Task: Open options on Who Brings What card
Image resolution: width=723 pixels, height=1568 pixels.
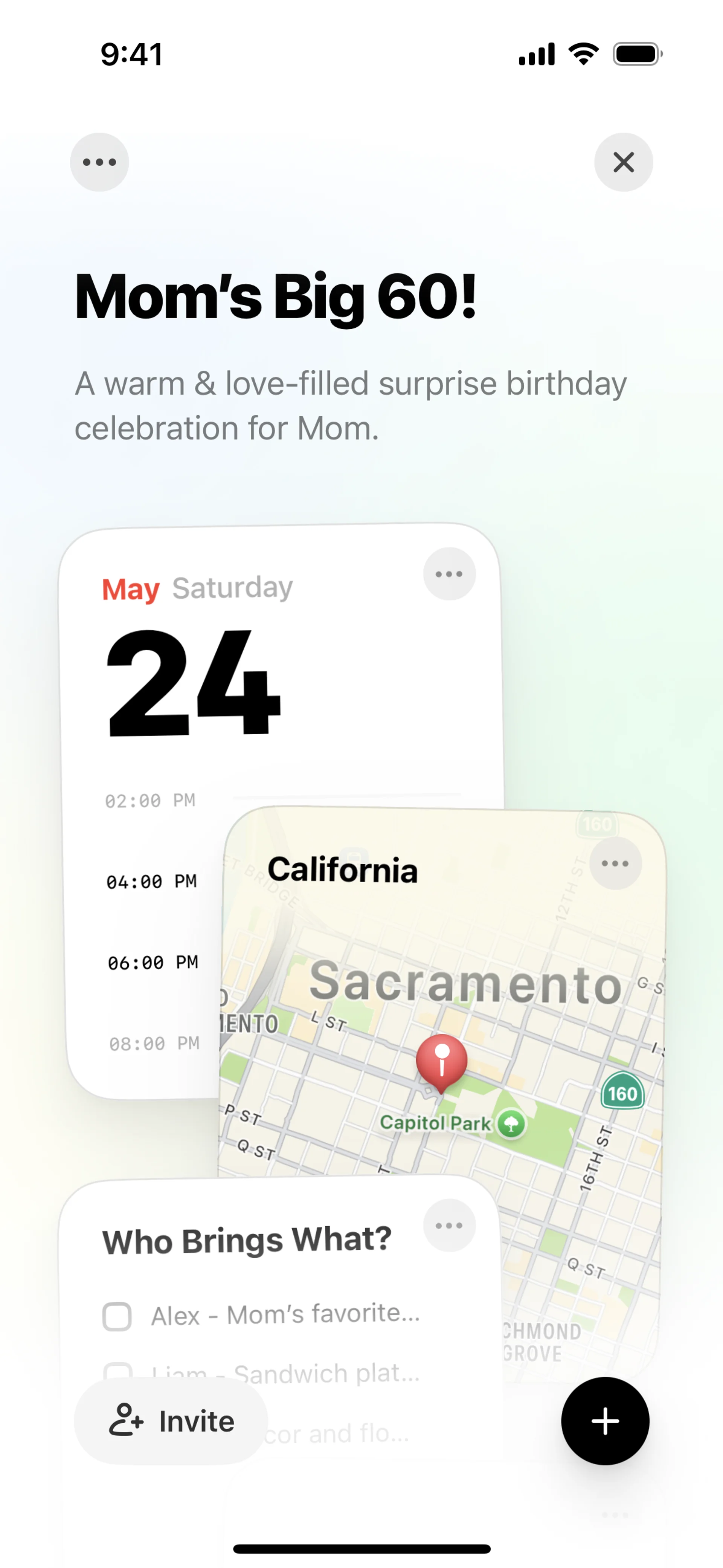Action: tap(449, 1225)
